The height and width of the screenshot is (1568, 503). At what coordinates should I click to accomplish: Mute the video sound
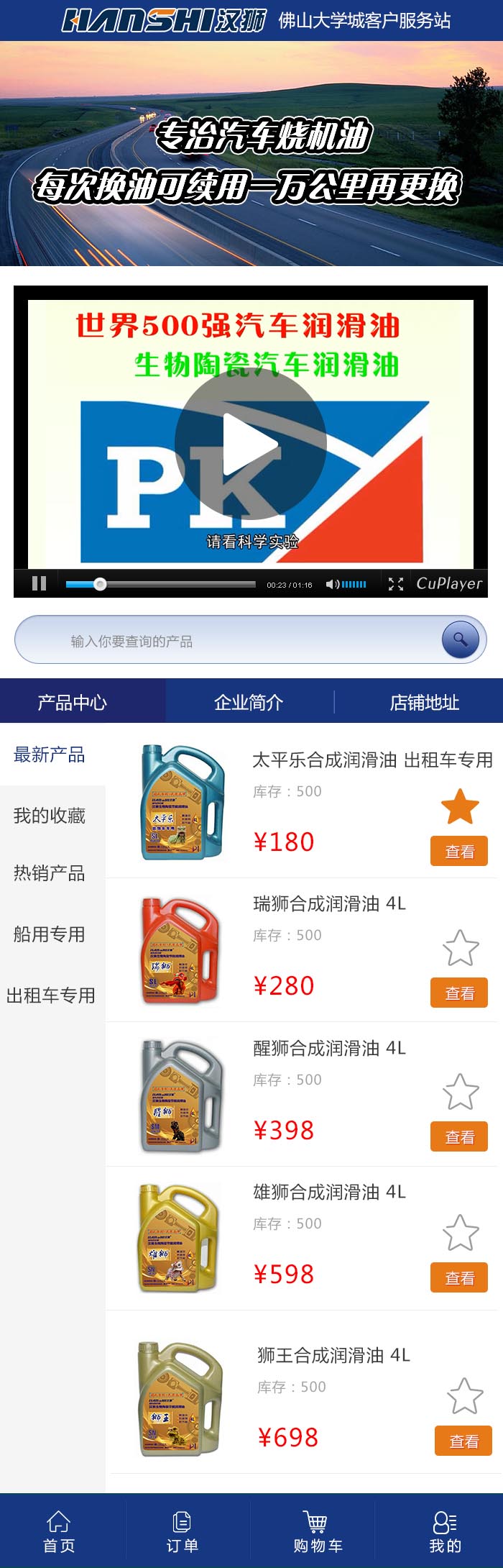coord(332,584)
